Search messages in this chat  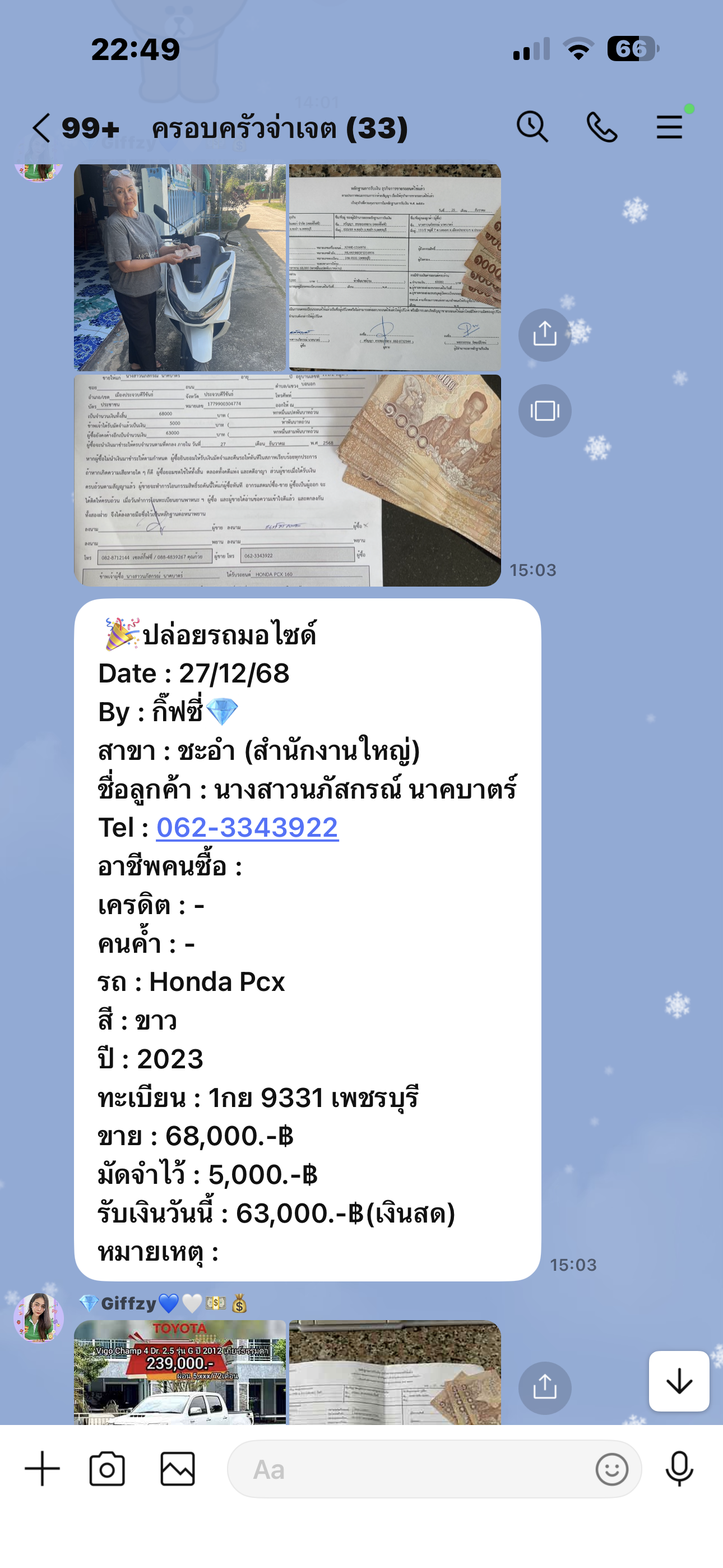tap(532, 127)
